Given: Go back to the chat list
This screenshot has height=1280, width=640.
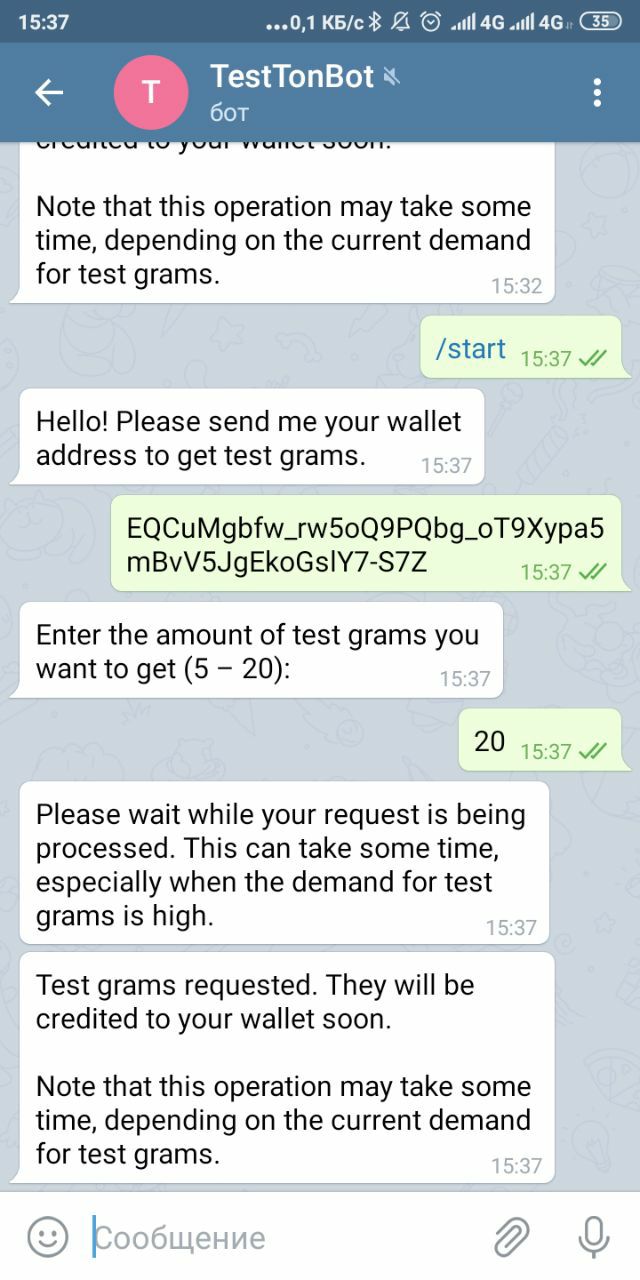Looking at the screenshot, I should pyautogui.click(x=49, y=93).
